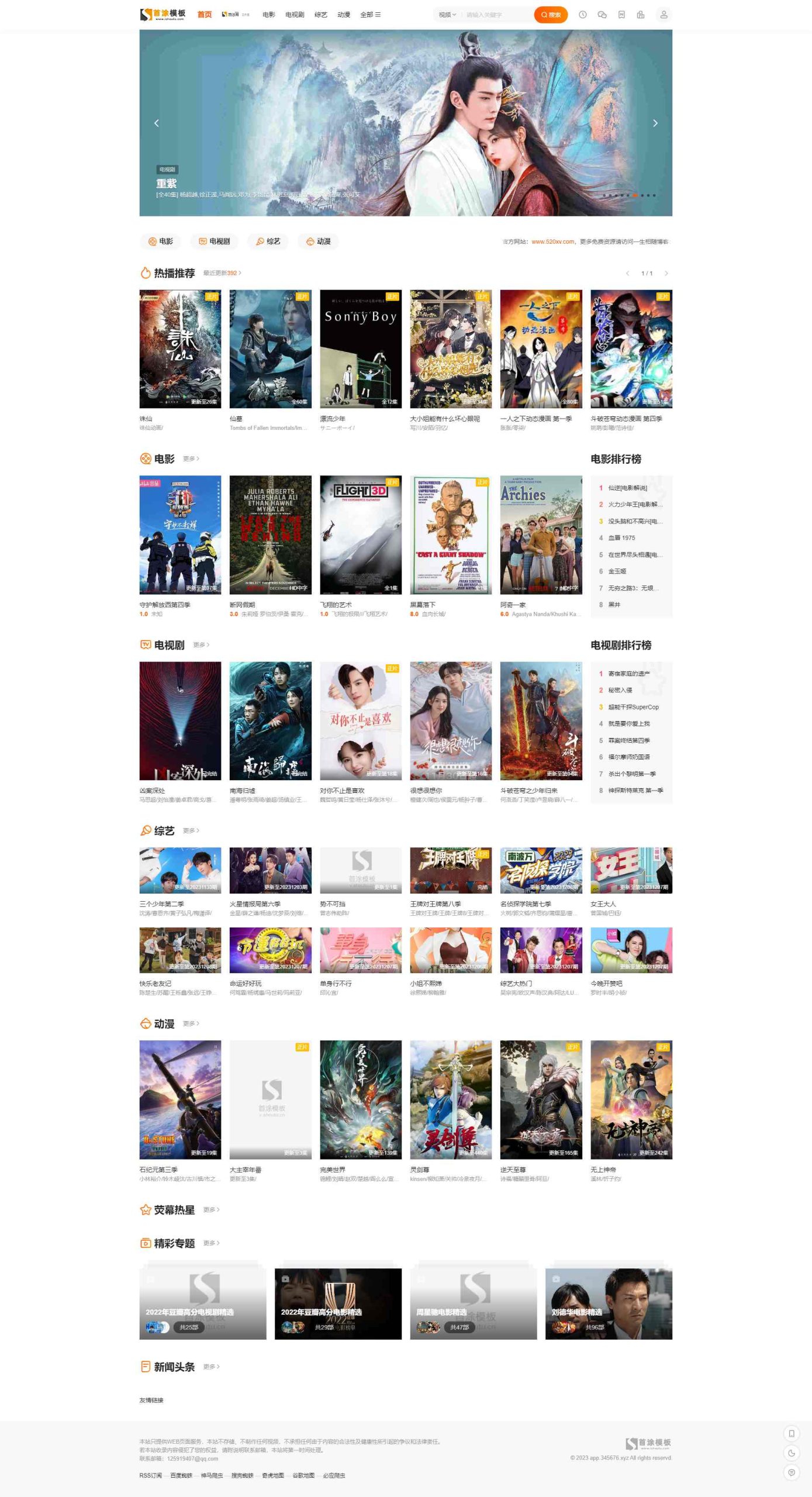
Task: Switch to the 电视剧 top navigation tab
Action: [295, 15]
